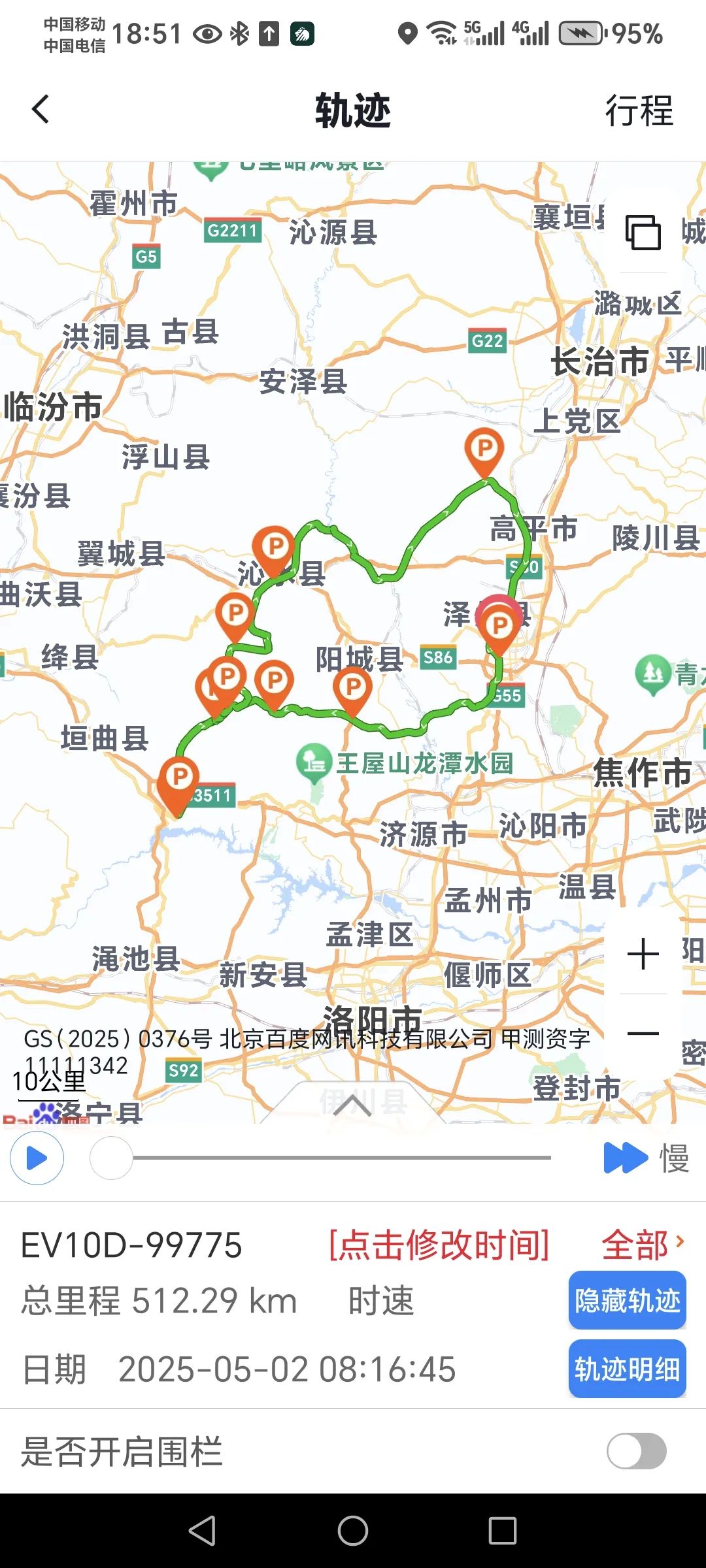Tap the parking marker near 高平市
Screen dimensions: 706x1568
coord(484,451)
